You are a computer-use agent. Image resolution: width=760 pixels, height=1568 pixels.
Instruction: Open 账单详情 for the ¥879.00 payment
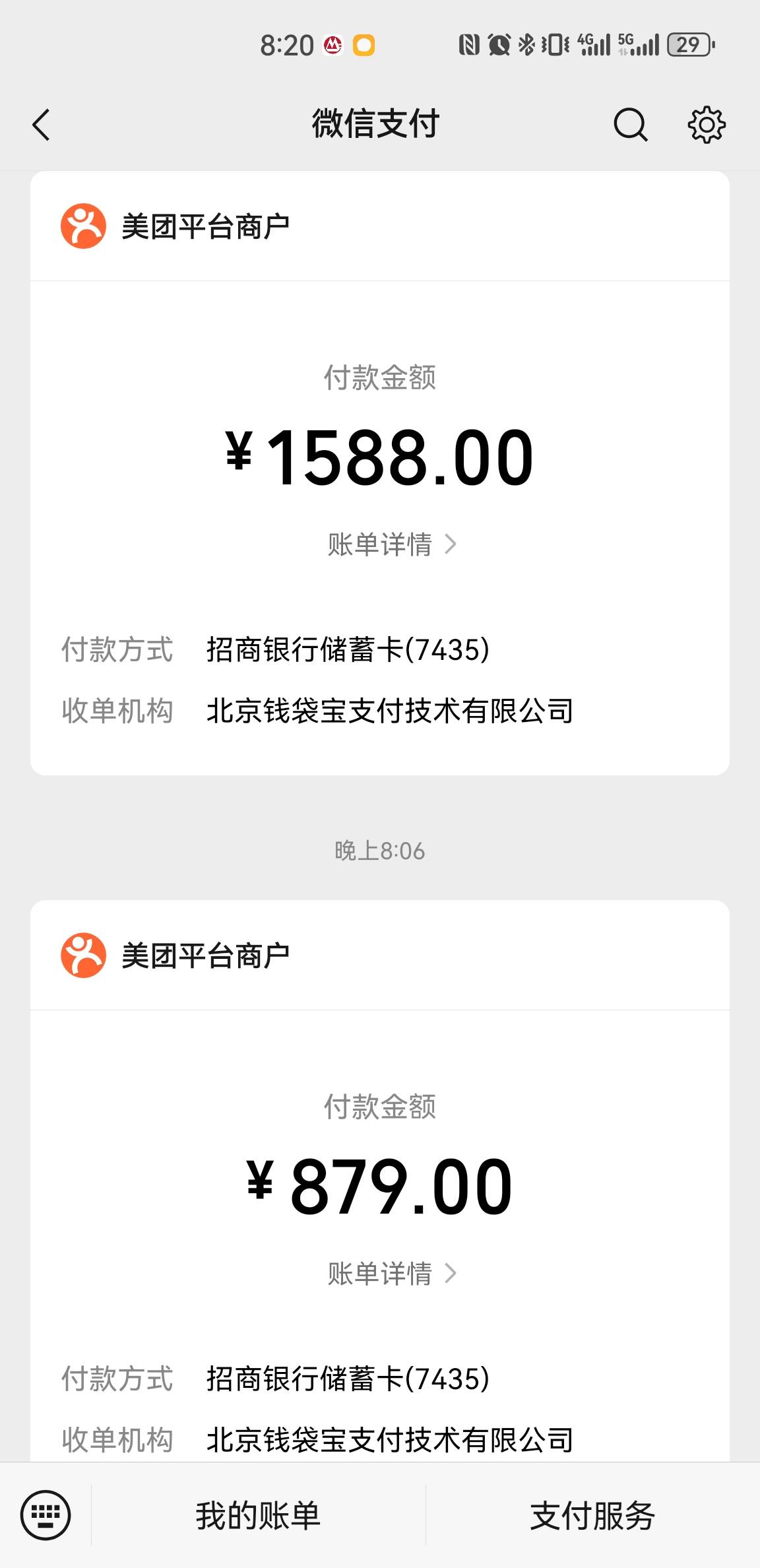(392, 1273)
